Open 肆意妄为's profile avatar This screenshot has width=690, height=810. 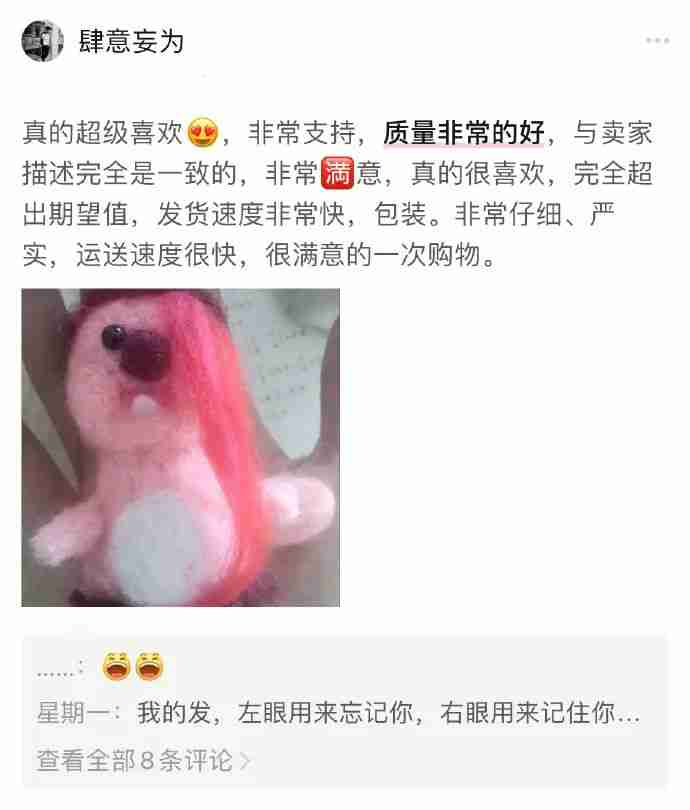42,40
